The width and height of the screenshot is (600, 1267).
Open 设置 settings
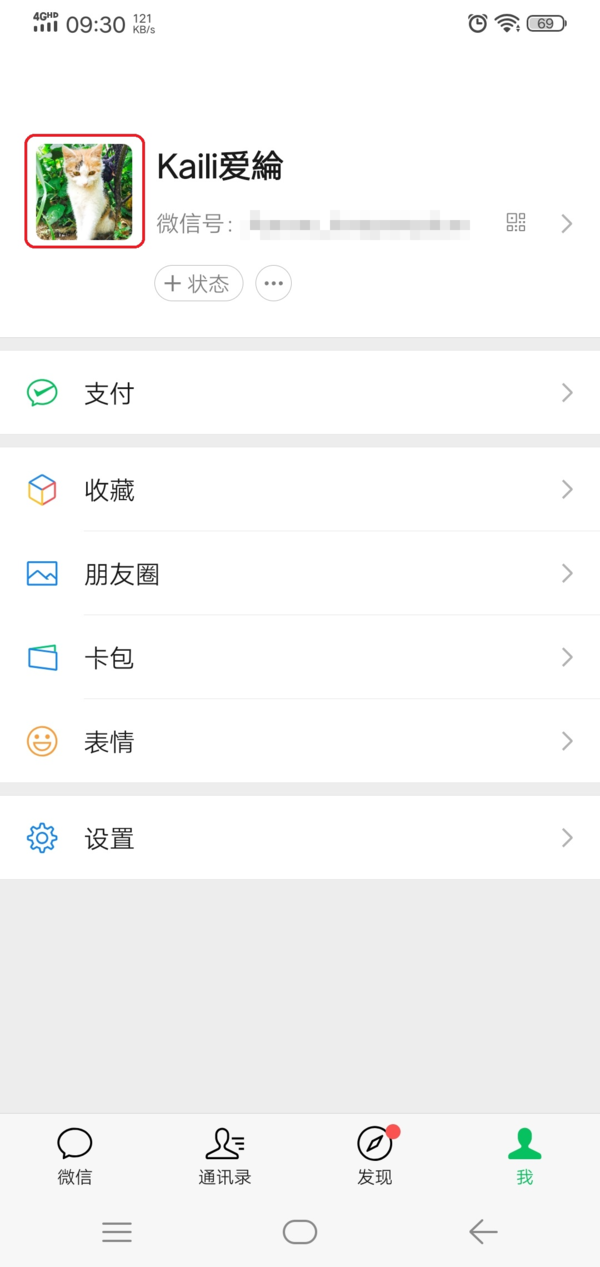point(300,838)
